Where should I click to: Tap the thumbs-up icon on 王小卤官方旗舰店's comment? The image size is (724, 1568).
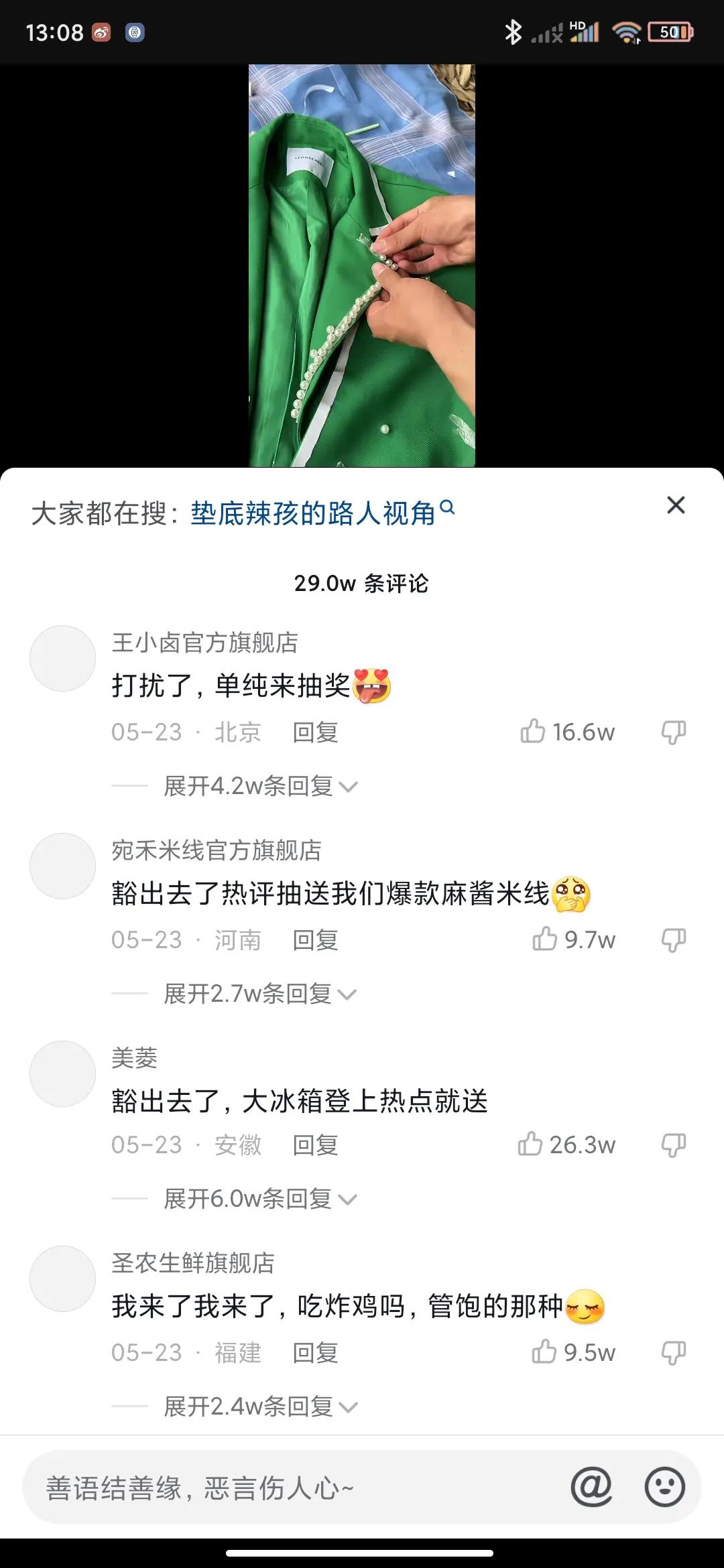533,732
